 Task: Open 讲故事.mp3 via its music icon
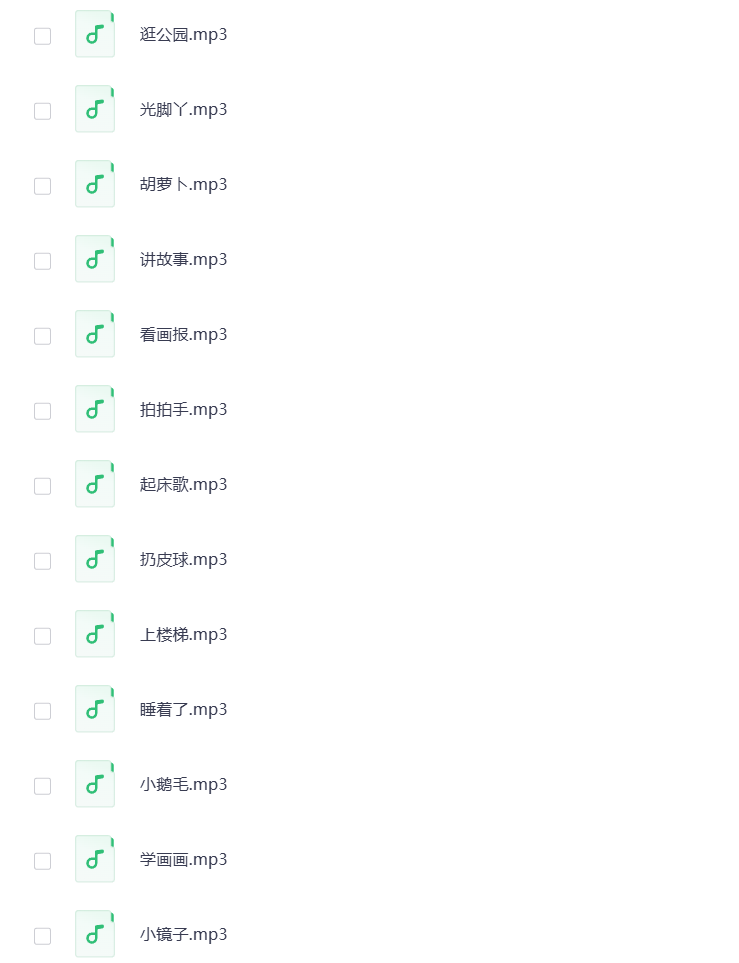[x=95, y=259]
